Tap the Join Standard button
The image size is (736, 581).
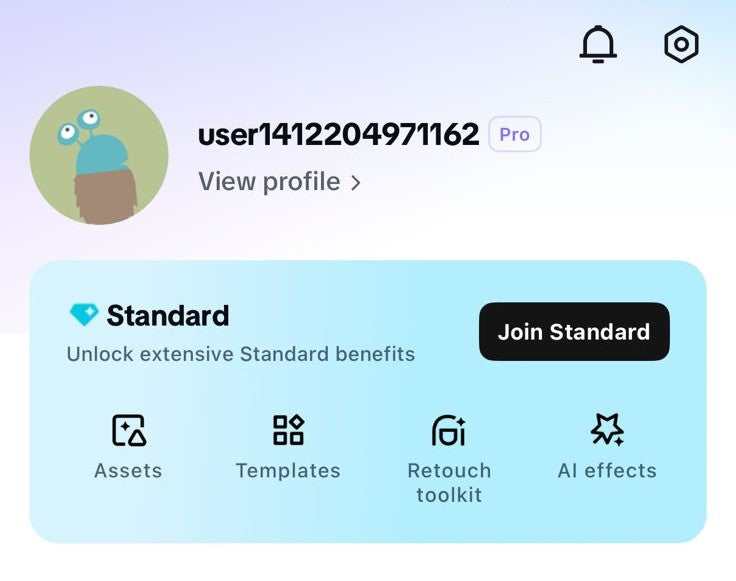tap(574, 332)
